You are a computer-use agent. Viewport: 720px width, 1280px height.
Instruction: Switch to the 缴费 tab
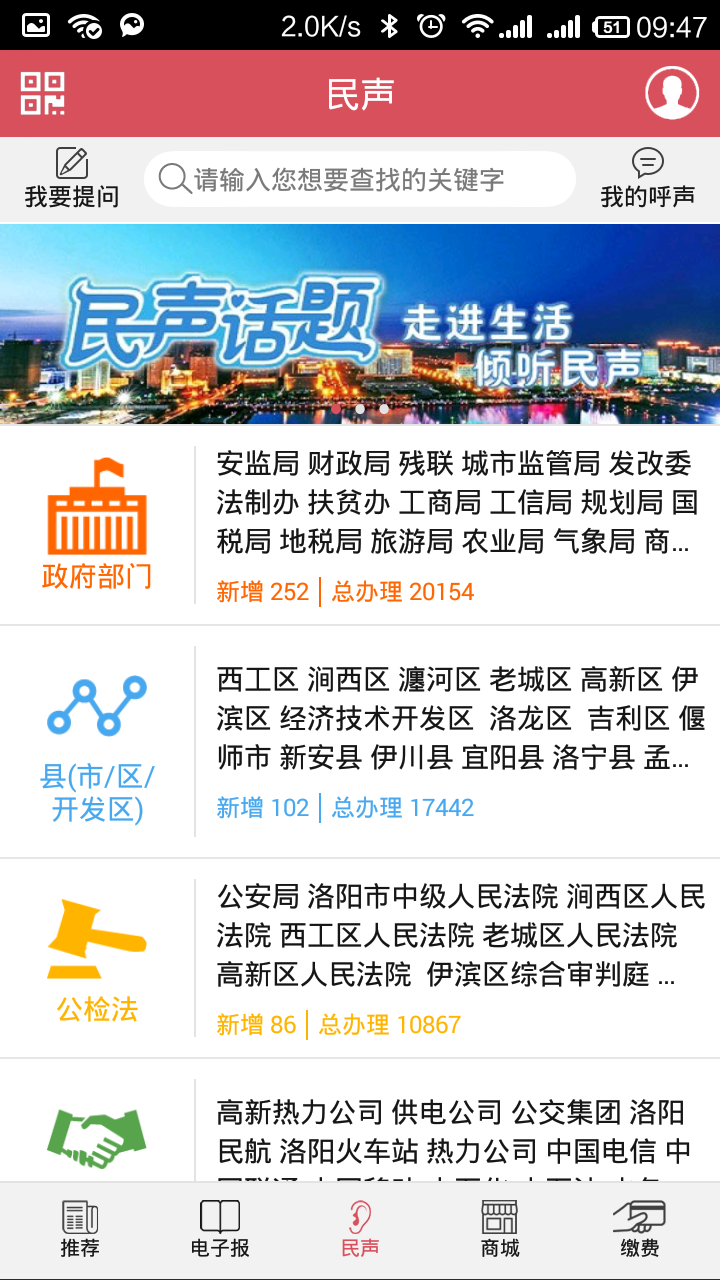click(x=640, y=1230)
